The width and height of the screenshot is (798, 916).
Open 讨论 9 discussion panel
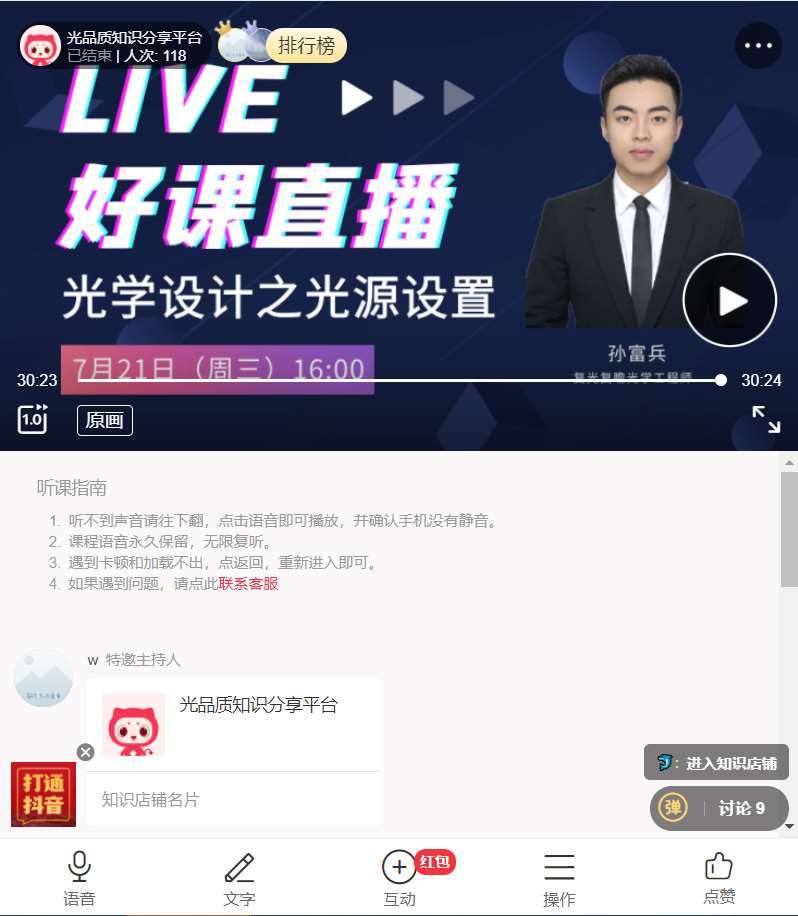[x=719, y=808]
